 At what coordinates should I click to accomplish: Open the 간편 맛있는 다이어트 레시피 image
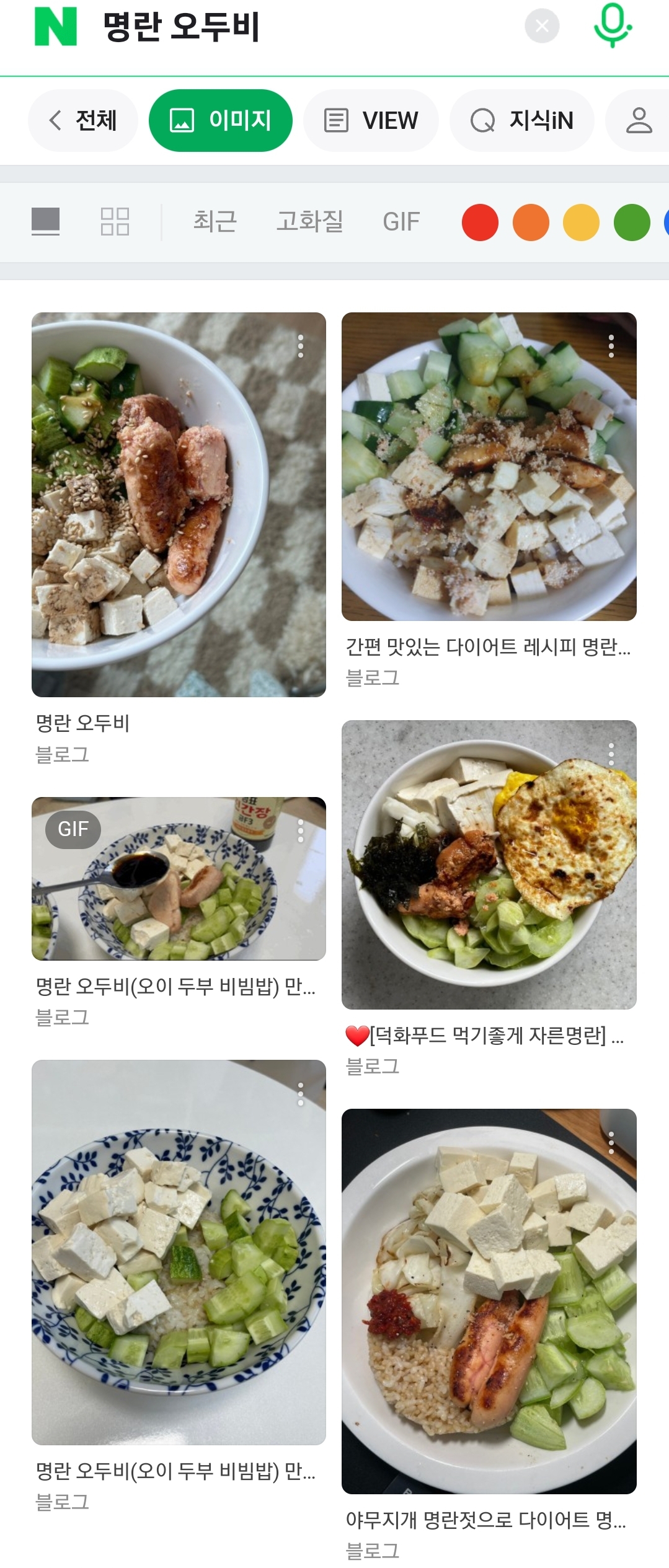489,466
